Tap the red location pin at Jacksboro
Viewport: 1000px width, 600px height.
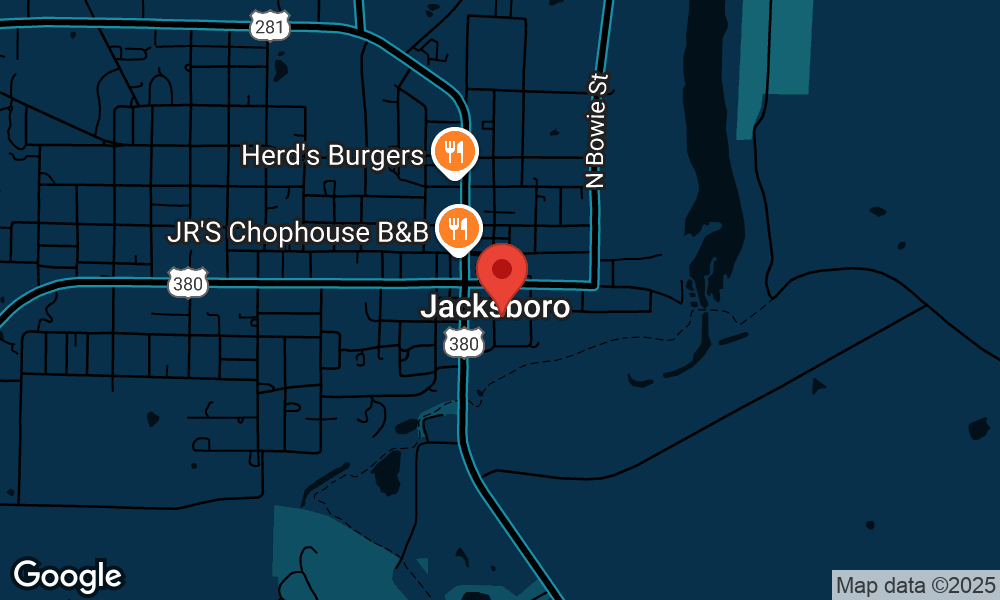502,271
